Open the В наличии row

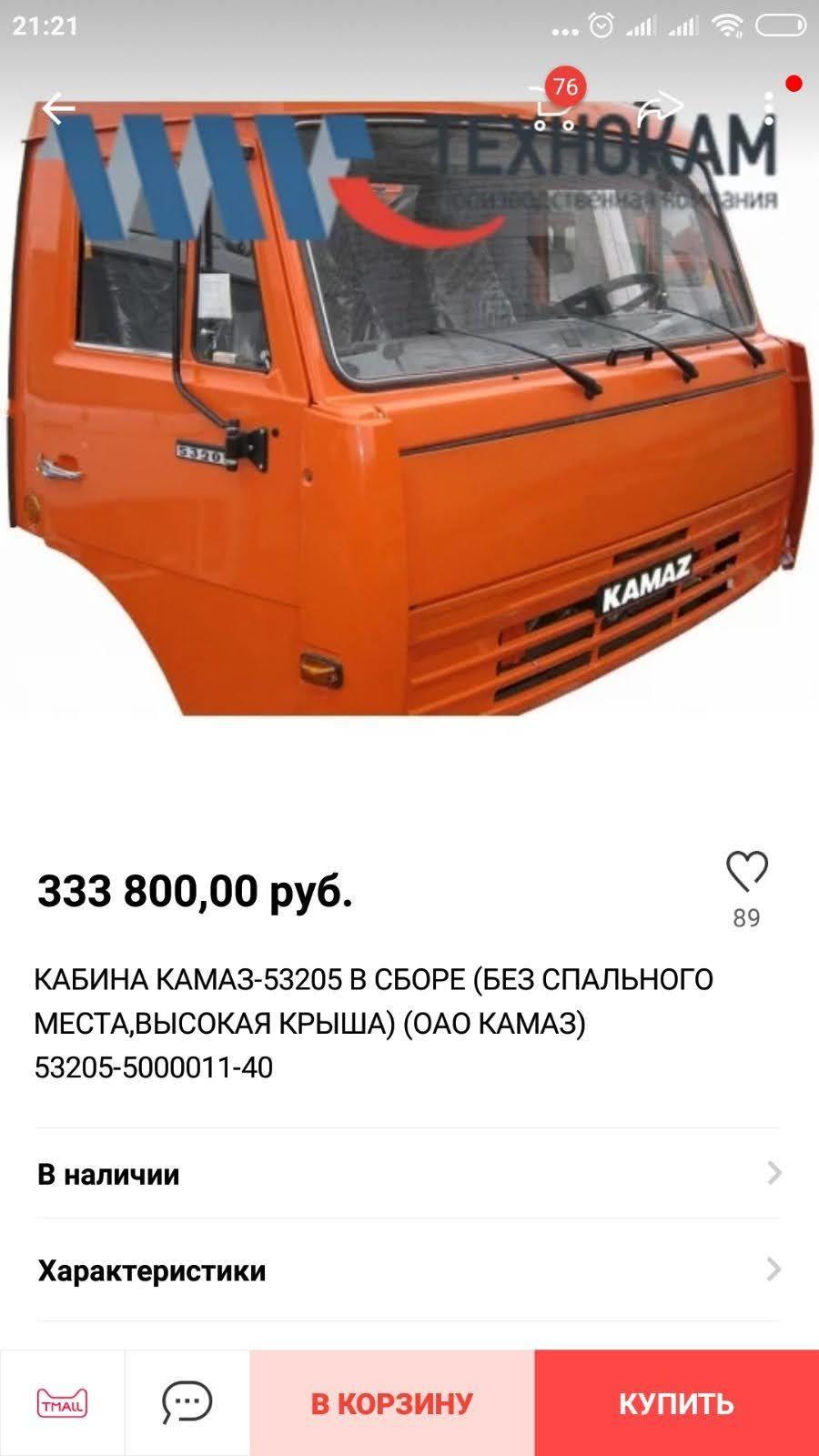[408, 1174]
